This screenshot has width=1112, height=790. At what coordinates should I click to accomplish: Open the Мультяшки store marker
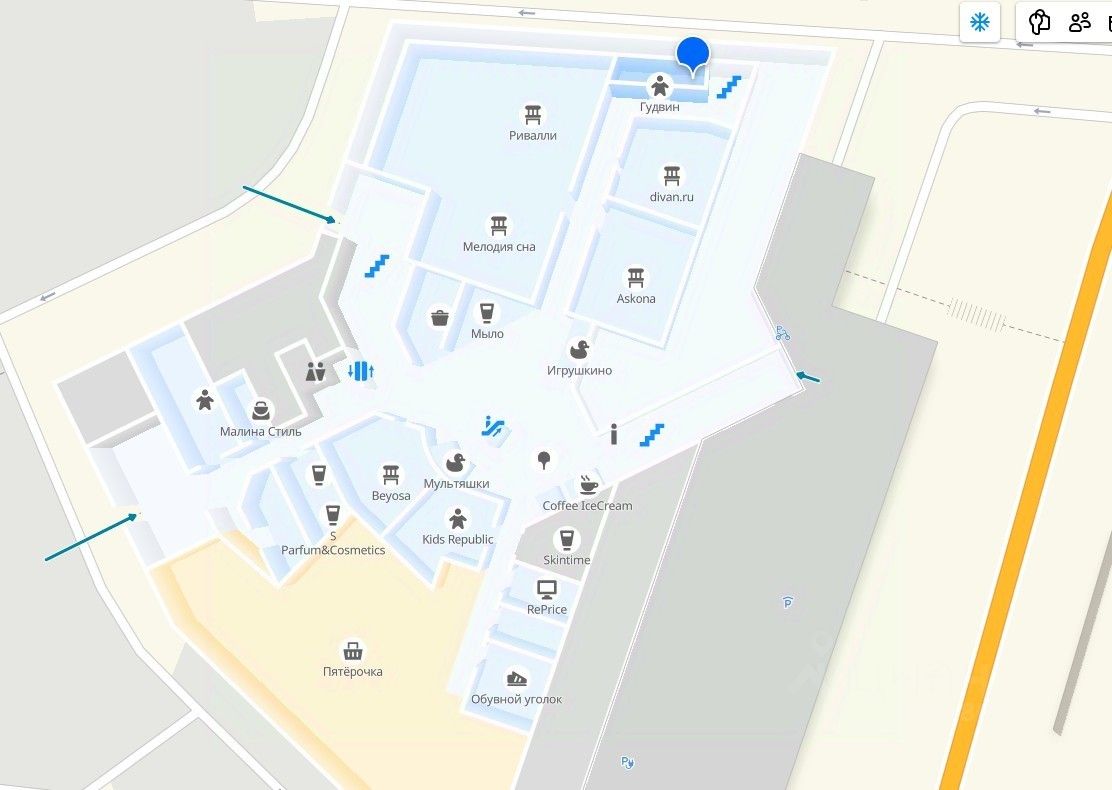coord(456,463)
